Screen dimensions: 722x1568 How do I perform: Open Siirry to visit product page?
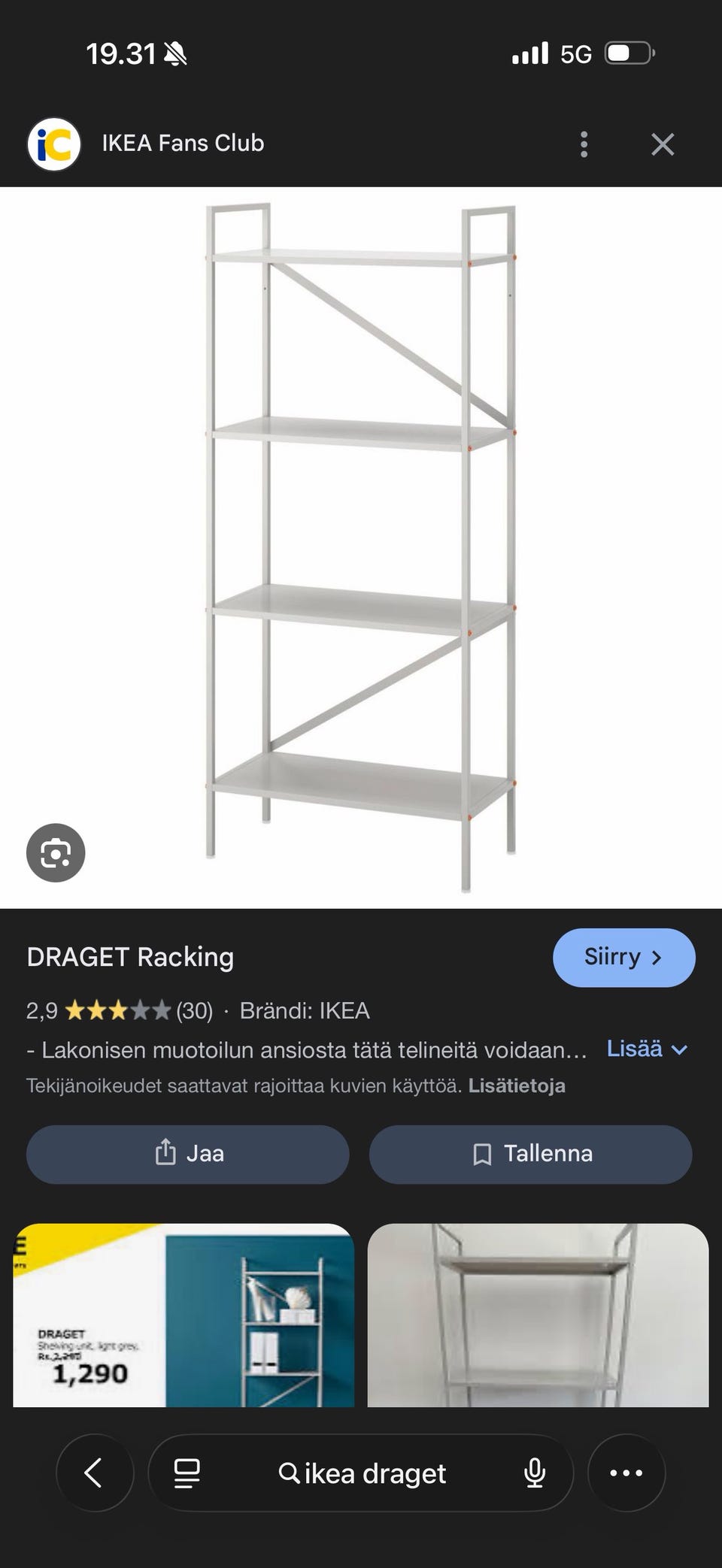[624, 957]
